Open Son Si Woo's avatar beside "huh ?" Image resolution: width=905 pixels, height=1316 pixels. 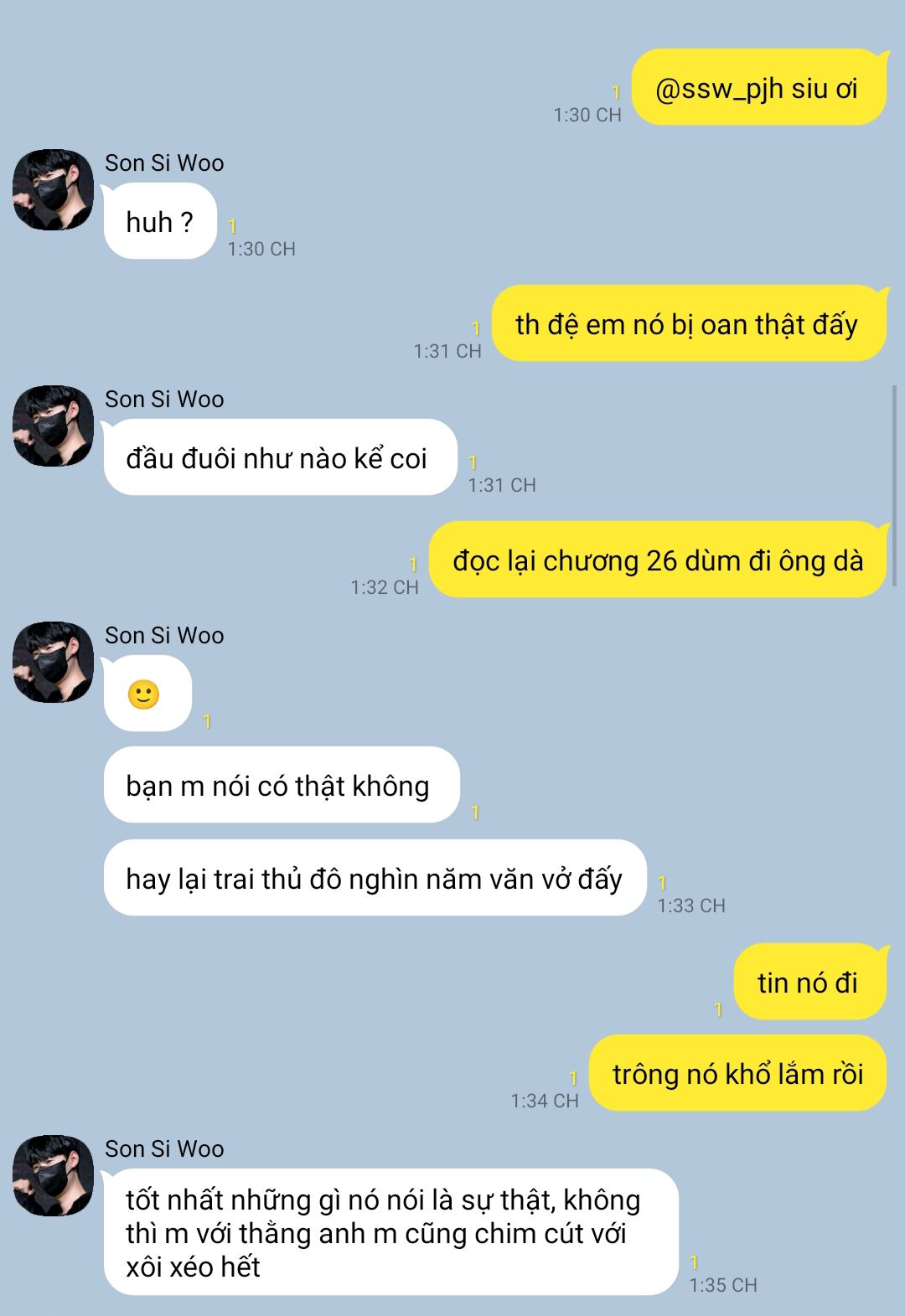tap(53, 190)
